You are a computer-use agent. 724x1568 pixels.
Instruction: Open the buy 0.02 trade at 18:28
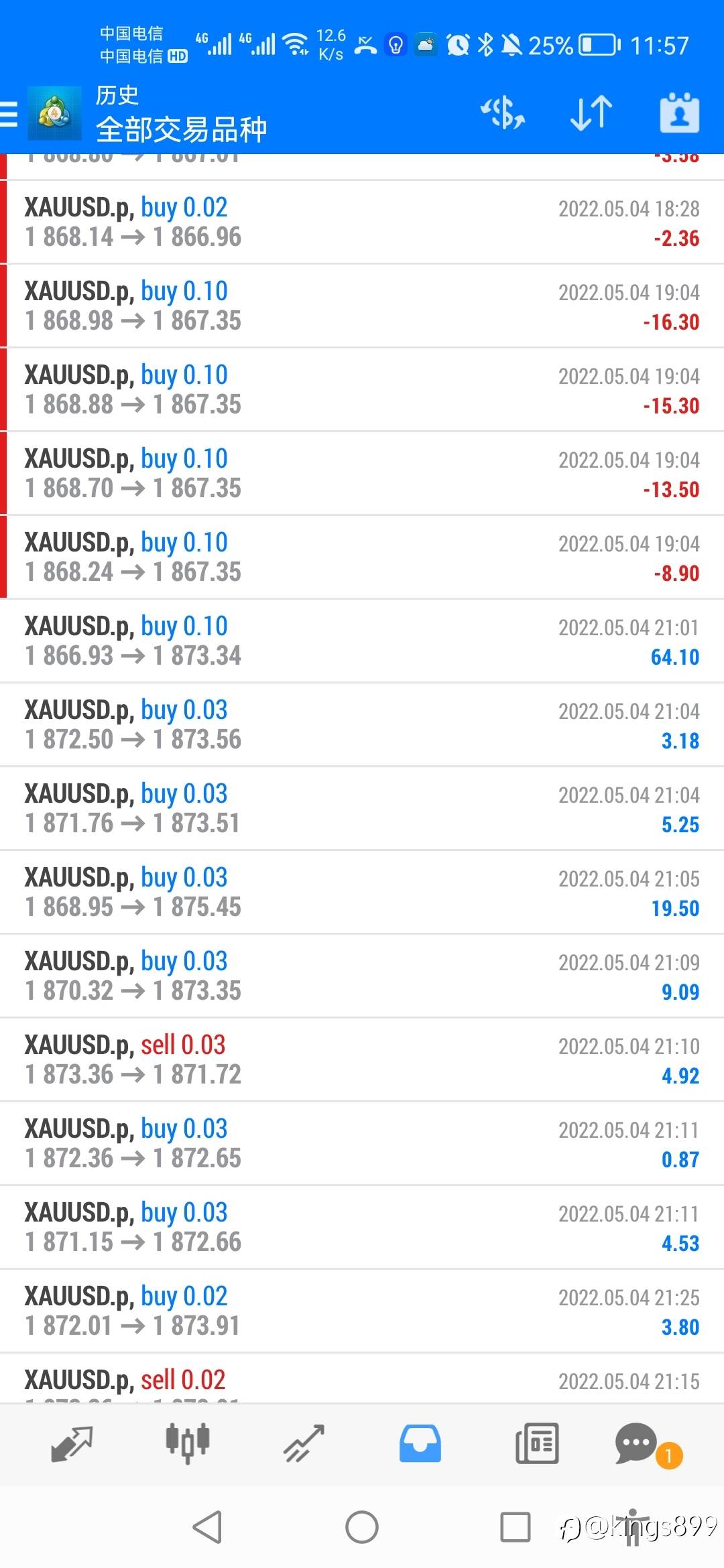tap(362, 222)
